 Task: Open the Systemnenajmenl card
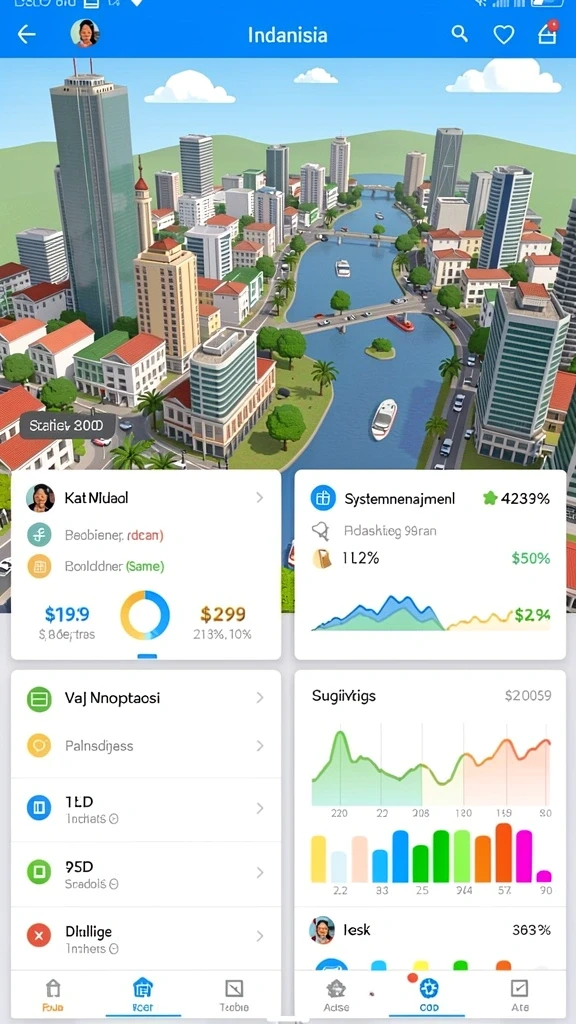pos(430,565)
